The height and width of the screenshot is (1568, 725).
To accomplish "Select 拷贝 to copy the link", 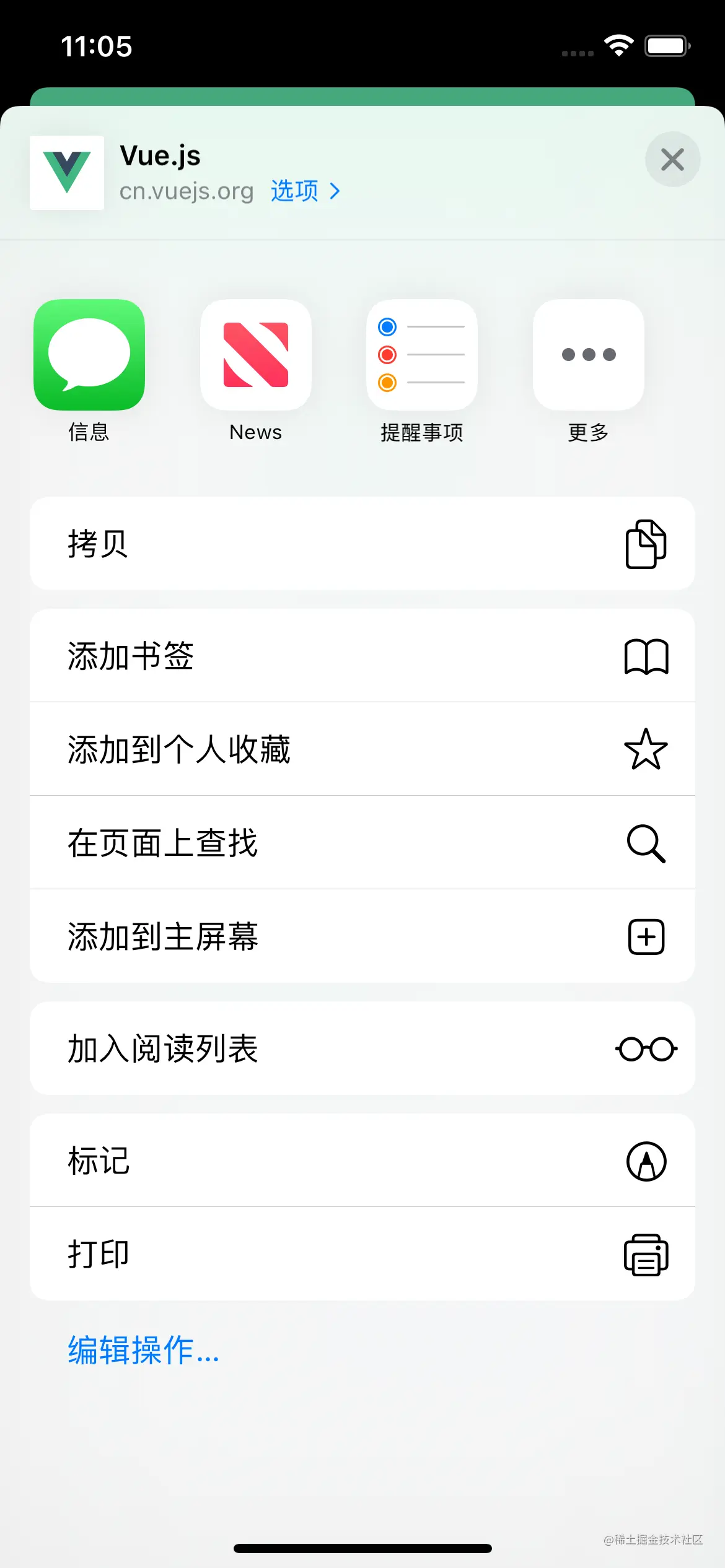I will [x=362, y=544].
